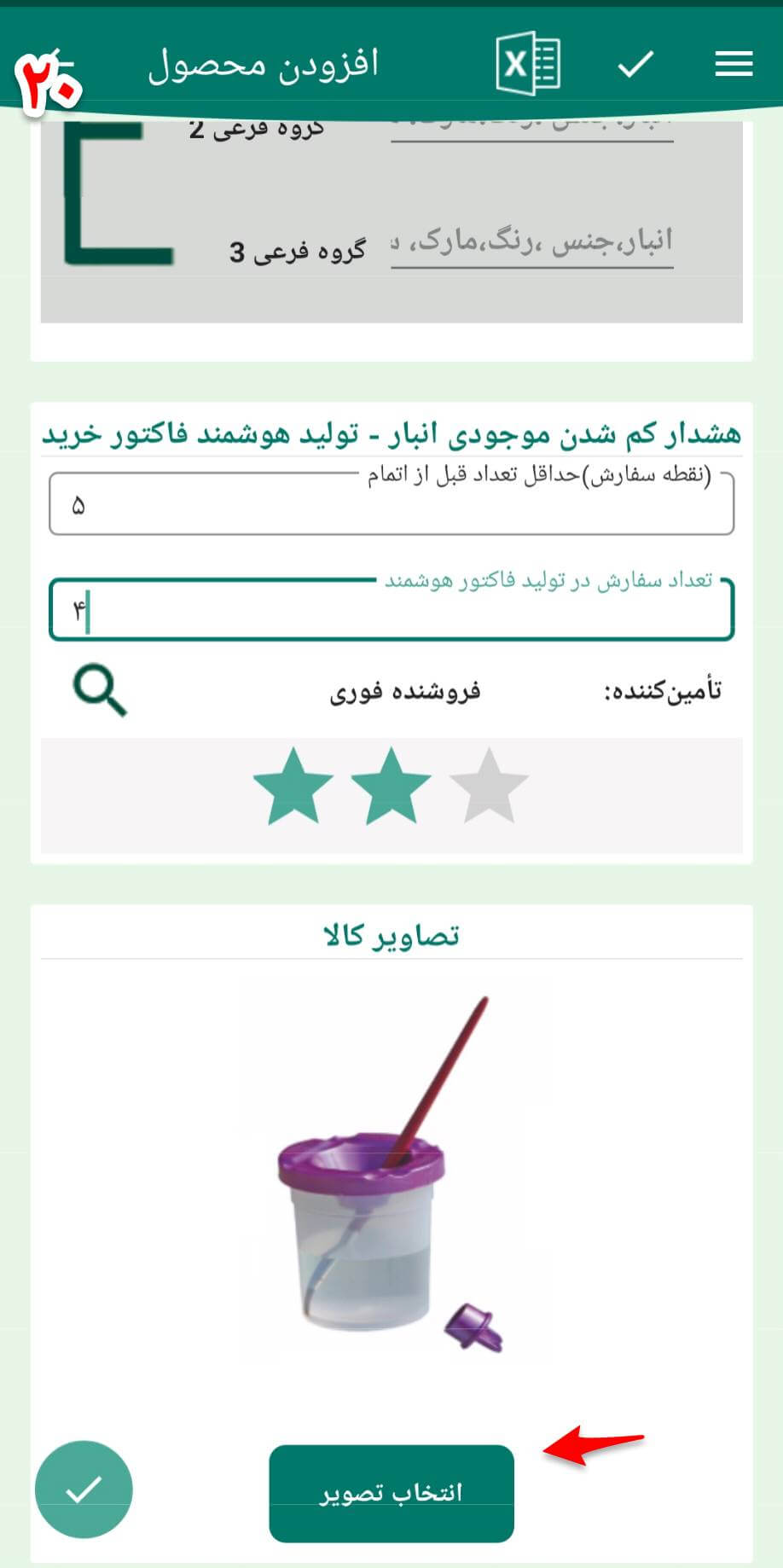Set supplier rating to one star
The width and height of the screenshot is (783, 1568).
coord(293,787)
